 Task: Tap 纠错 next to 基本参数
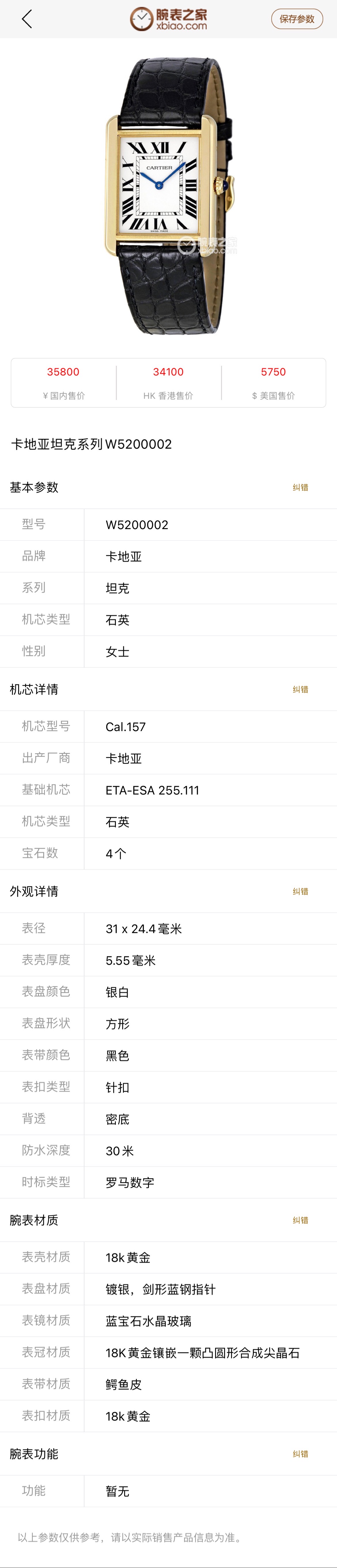point(300,488)
